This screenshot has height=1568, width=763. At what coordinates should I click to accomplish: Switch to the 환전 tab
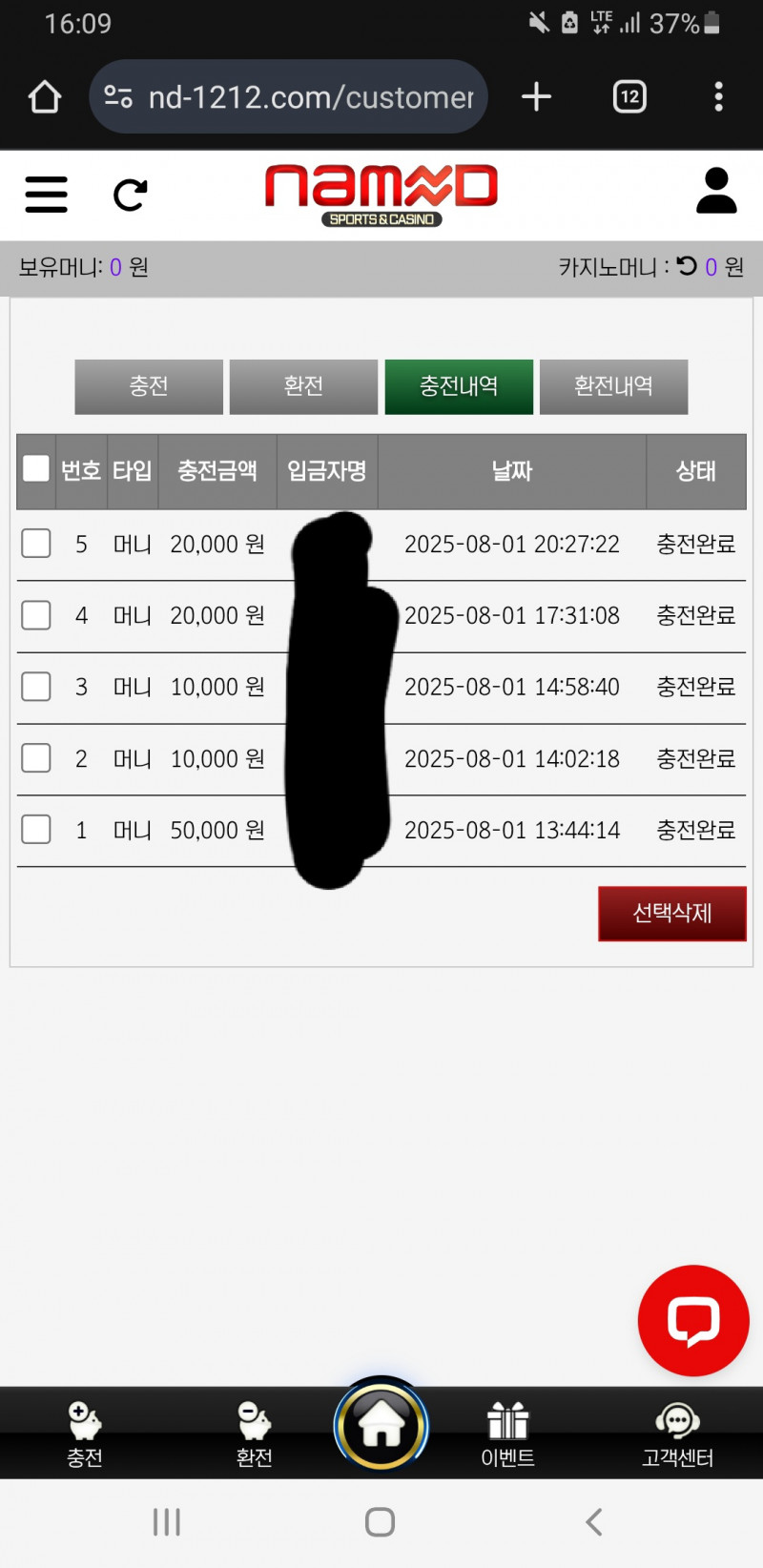pos(303,386)
